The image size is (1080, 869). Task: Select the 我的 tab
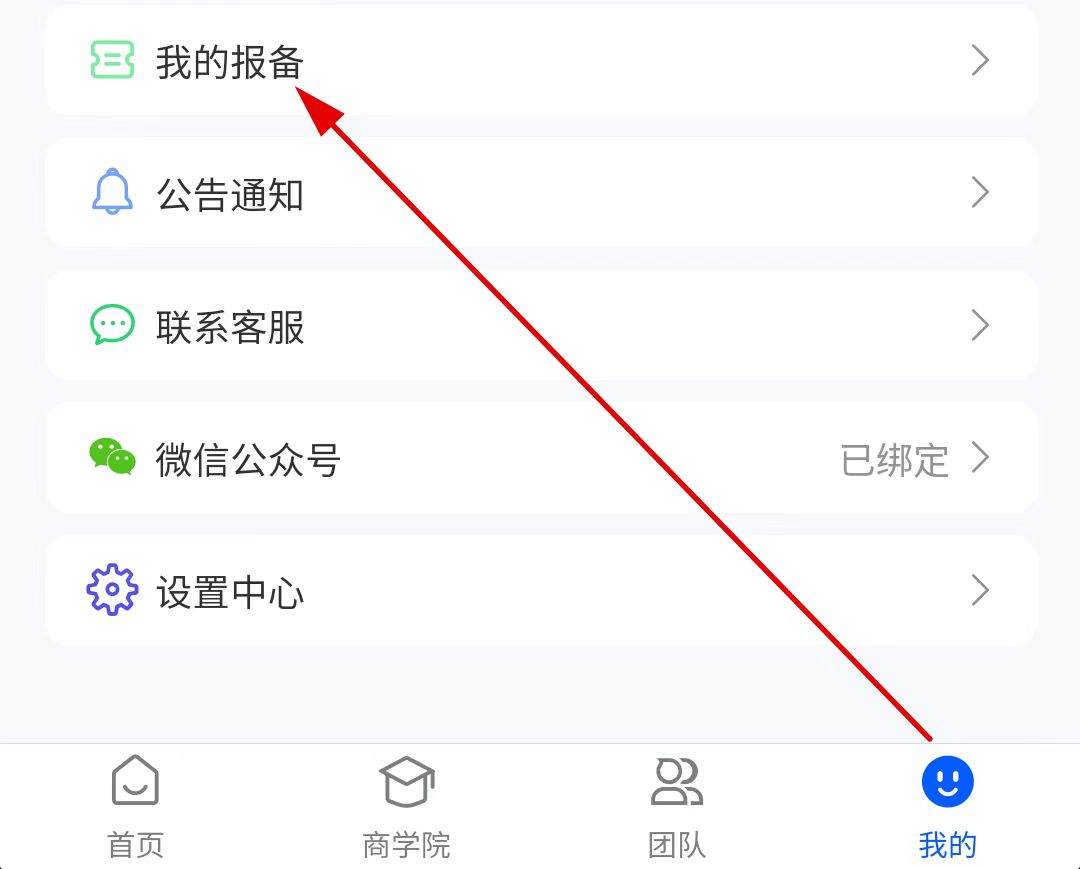947,807
